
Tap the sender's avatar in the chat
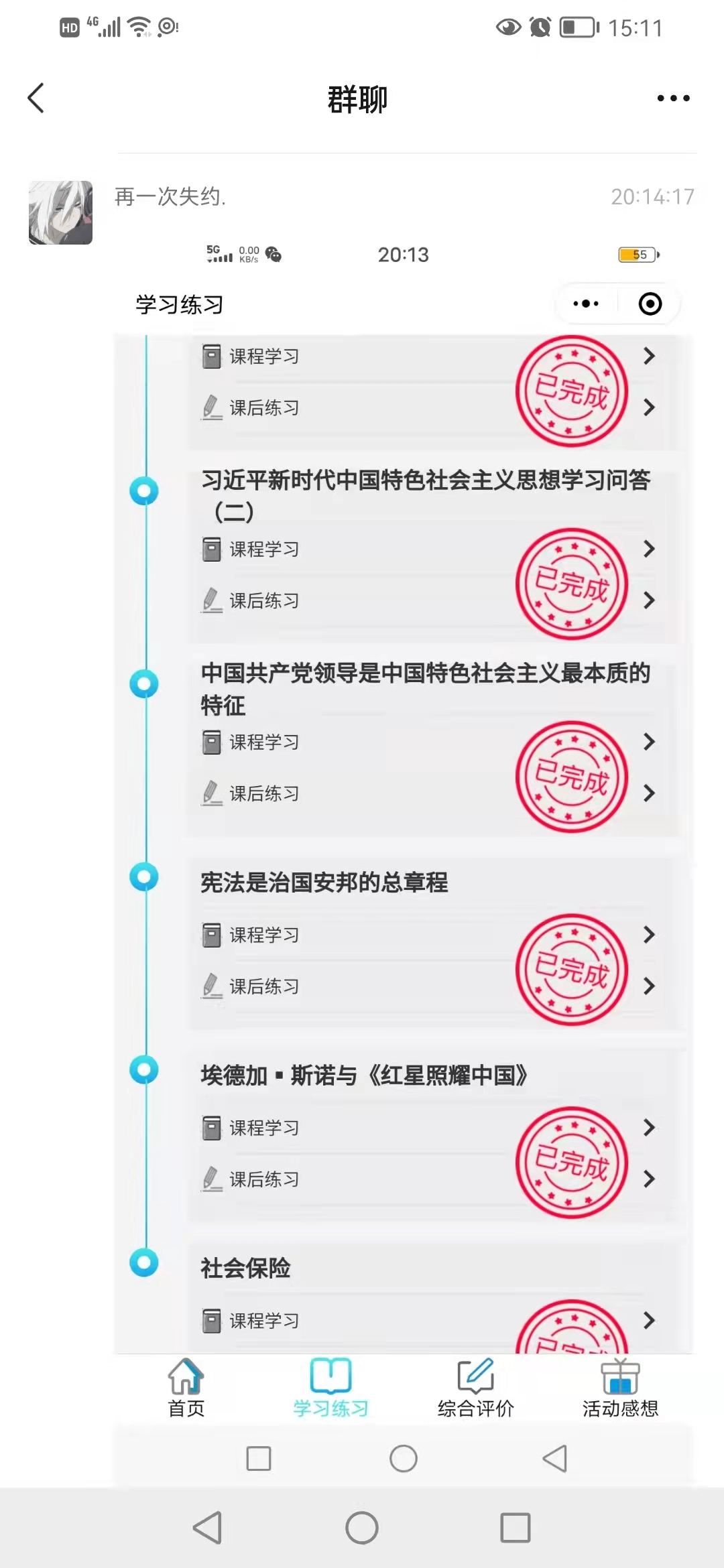[61, 213]
